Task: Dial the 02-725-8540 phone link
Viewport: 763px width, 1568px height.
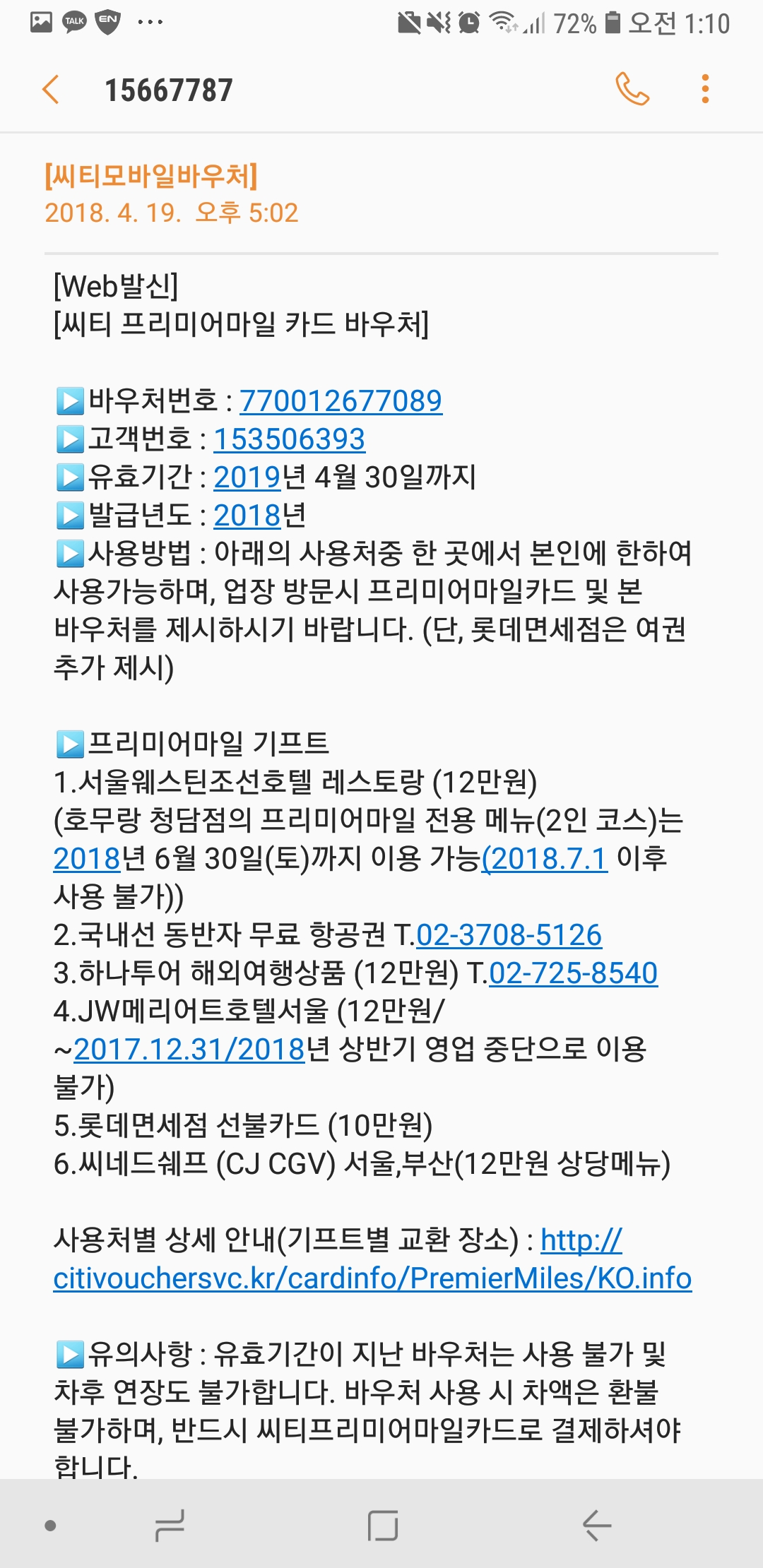Action: [x=573, y=973]
